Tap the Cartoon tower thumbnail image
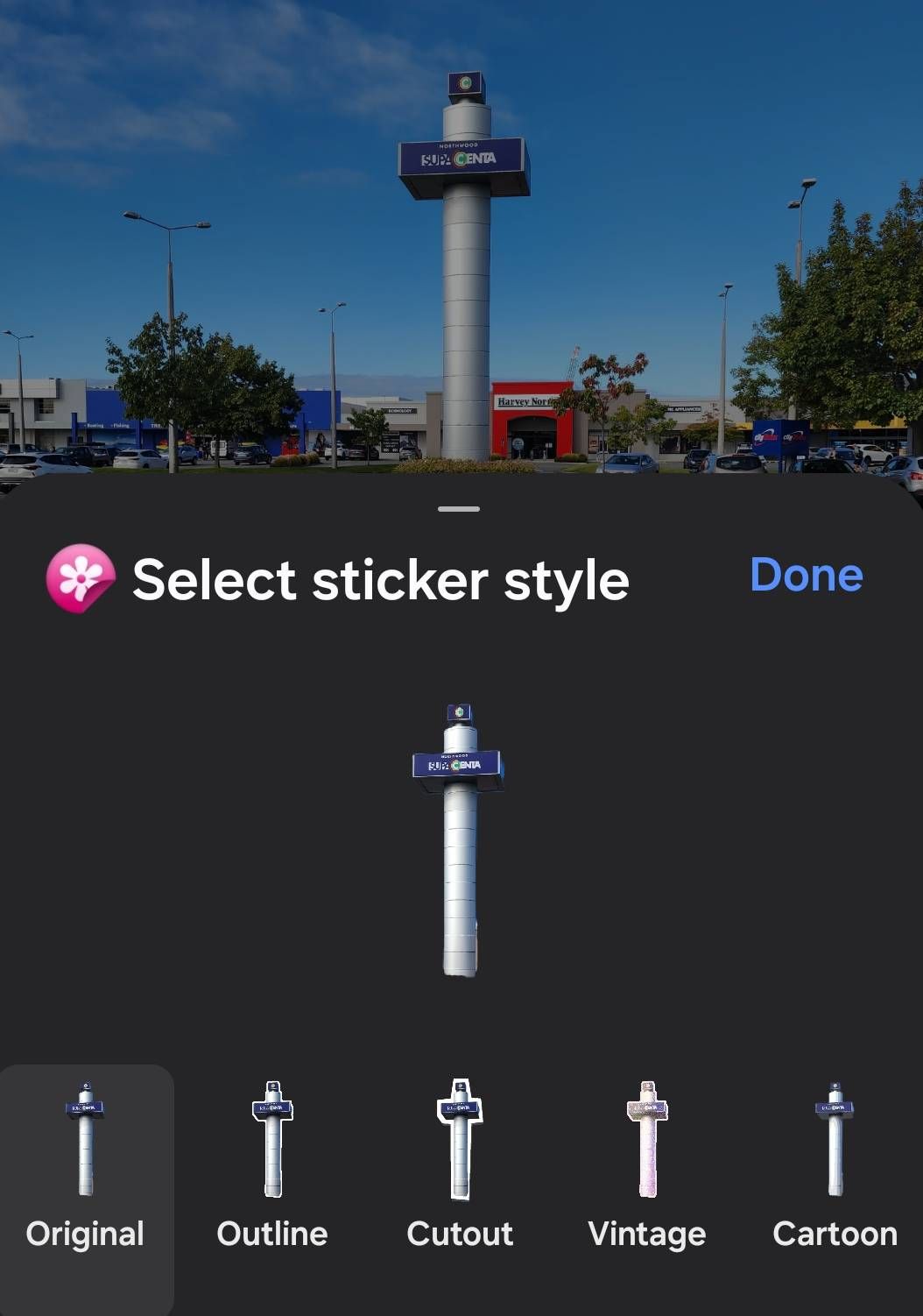This screenshot has height=1316, width=923. [x=834, y=1139]
